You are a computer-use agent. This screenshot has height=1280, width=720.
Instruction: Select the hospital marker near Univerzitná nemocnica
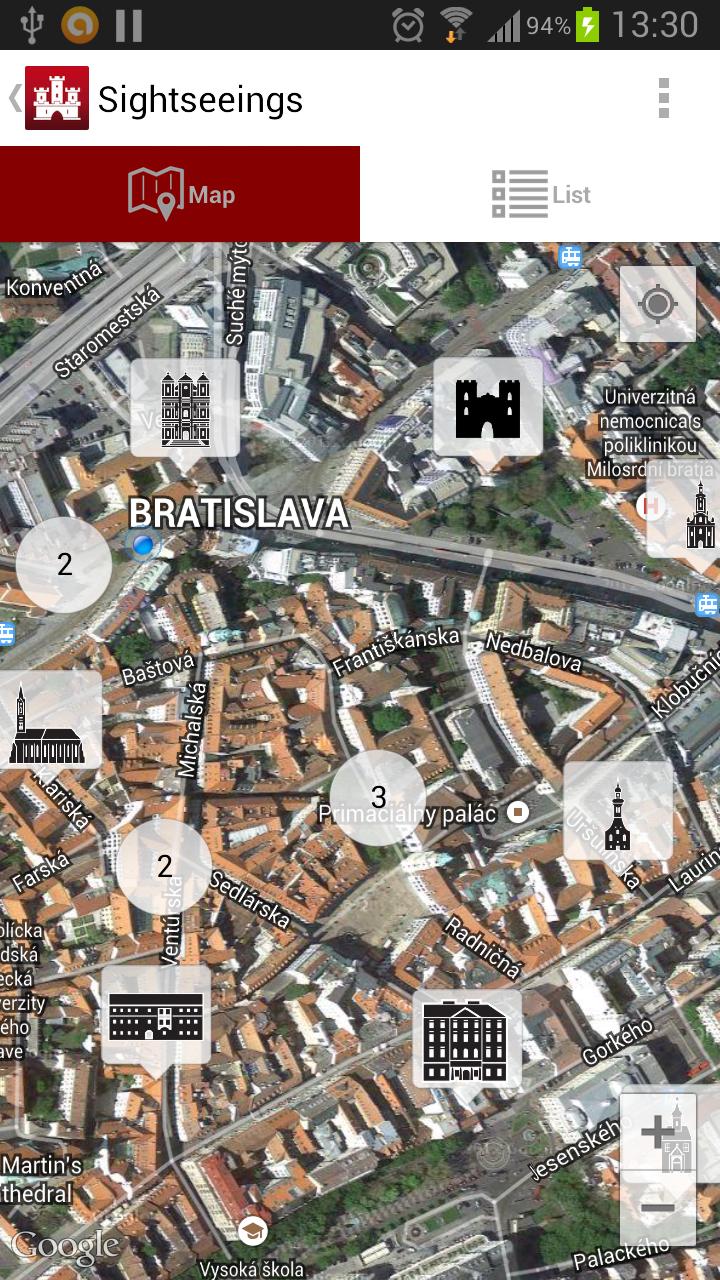[651, 507]
